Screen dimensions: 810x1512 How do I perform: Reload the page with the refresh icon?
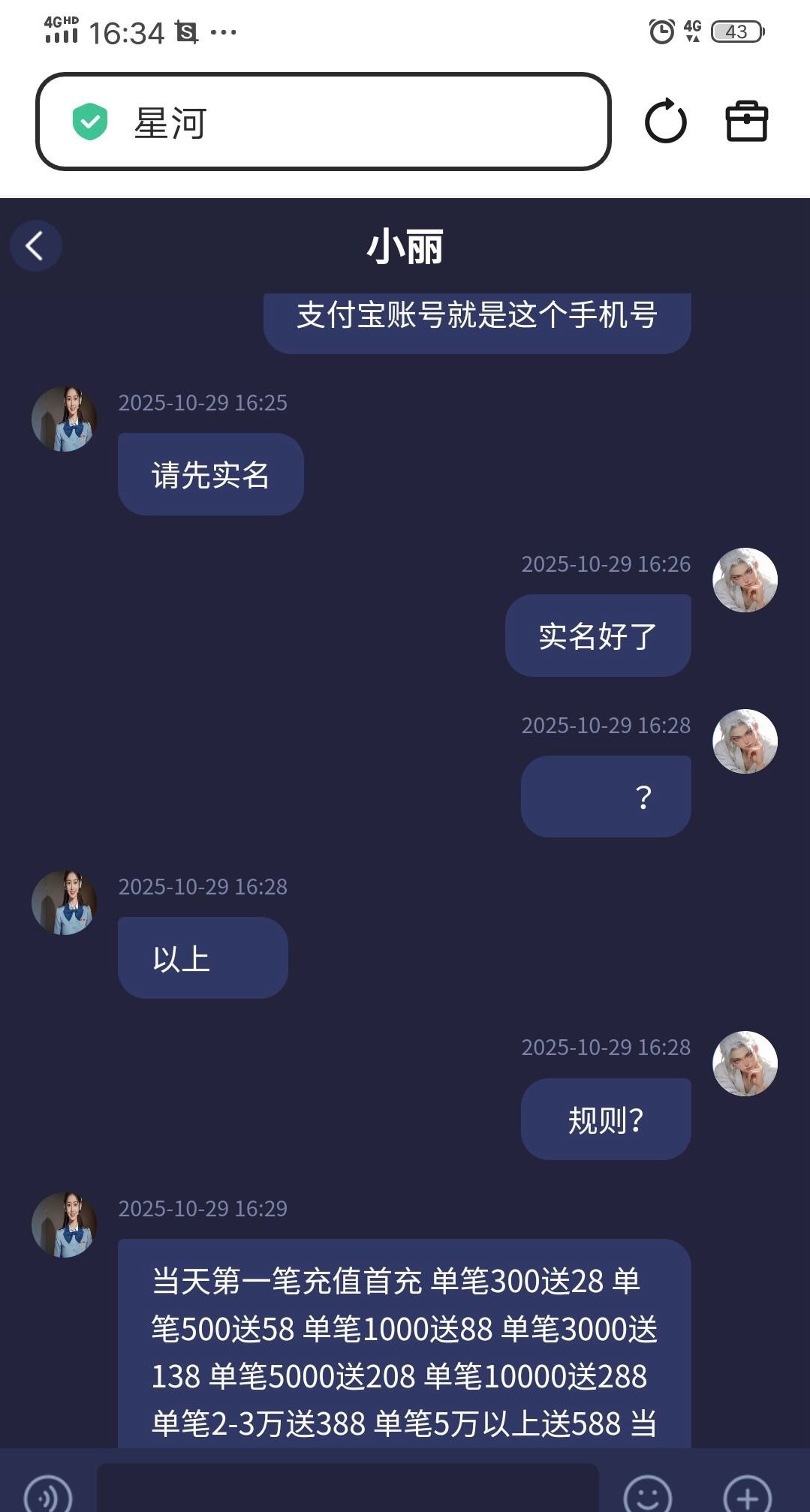665,122
